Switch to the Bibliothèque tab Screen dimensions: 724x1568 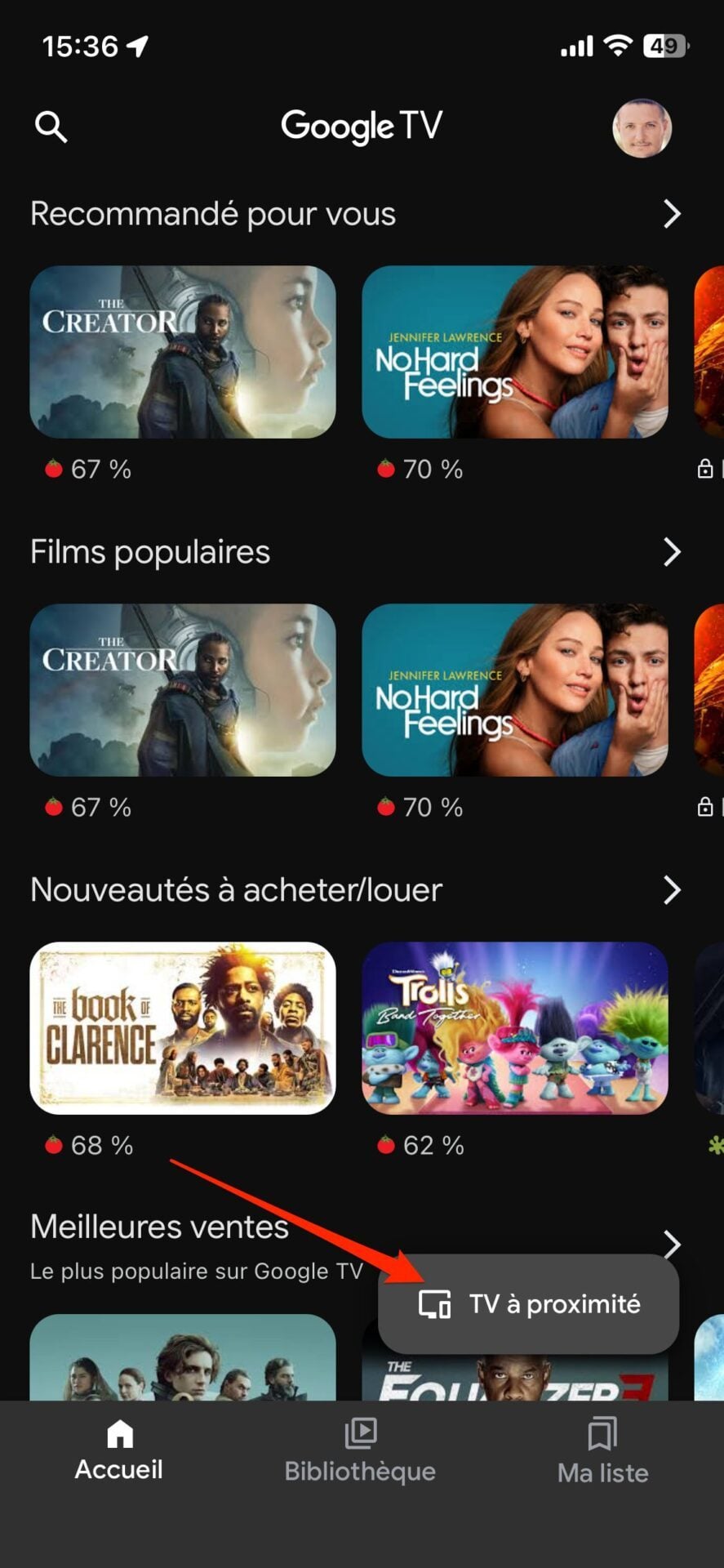click(x=360, y=1451)
